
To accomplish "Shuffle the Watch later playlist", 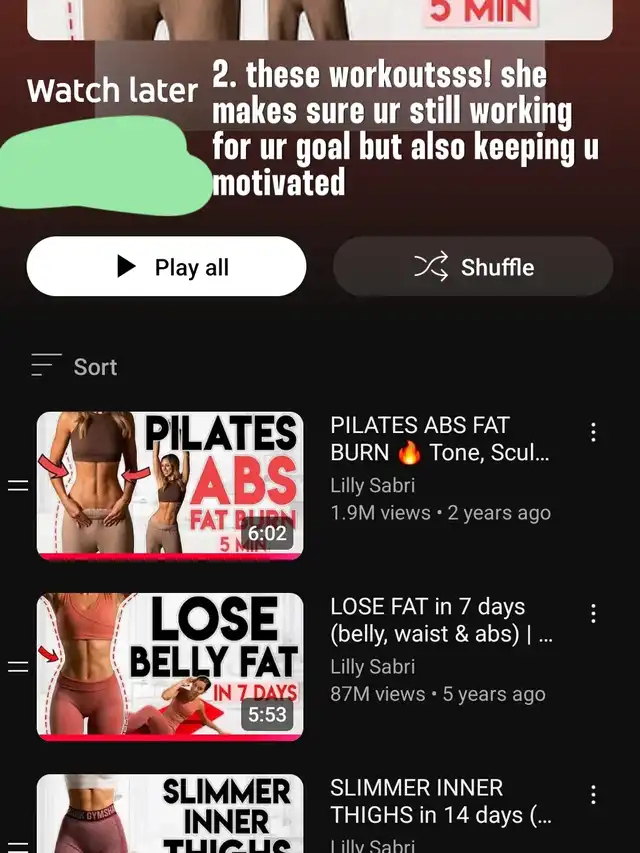I will point(472,267).
